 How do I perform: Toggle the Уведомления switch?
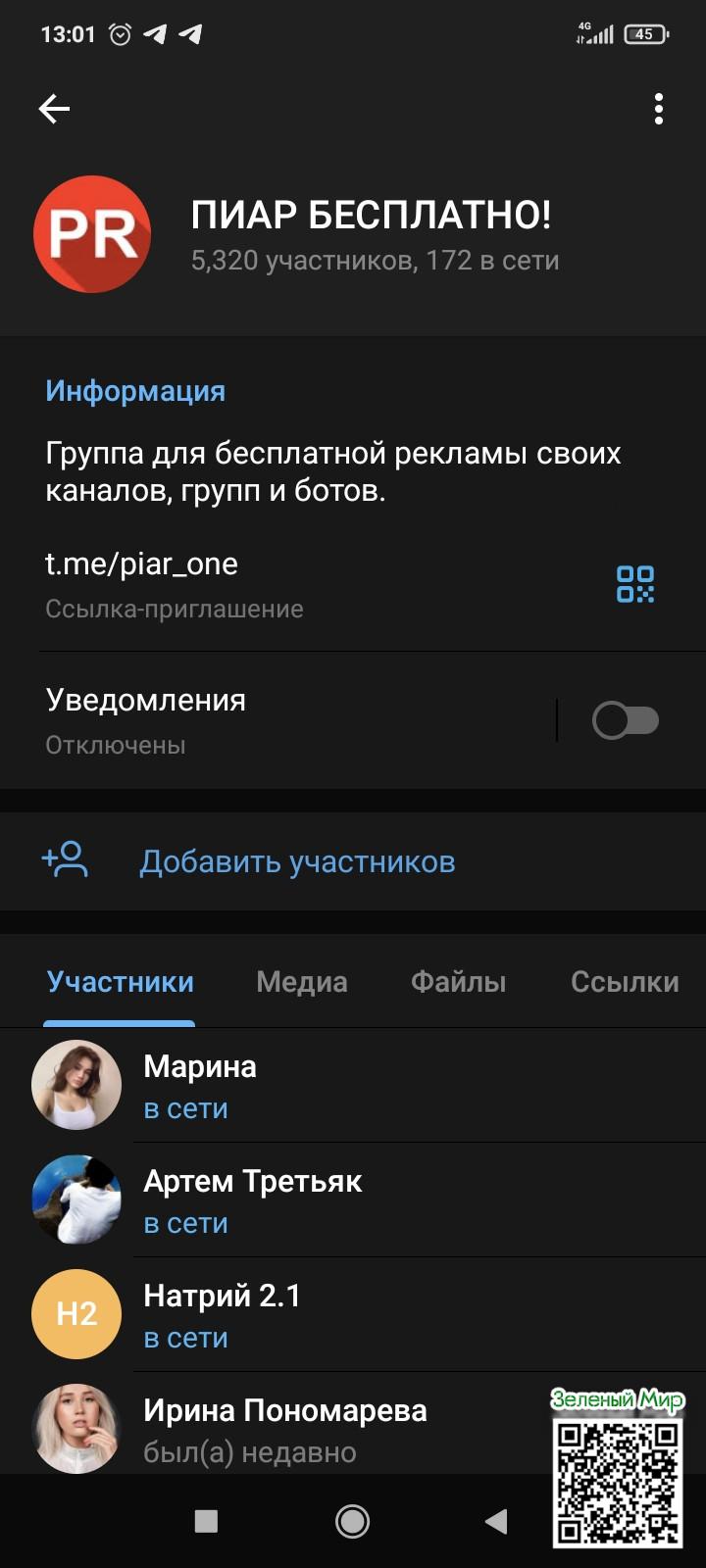(x=625, y=721)
